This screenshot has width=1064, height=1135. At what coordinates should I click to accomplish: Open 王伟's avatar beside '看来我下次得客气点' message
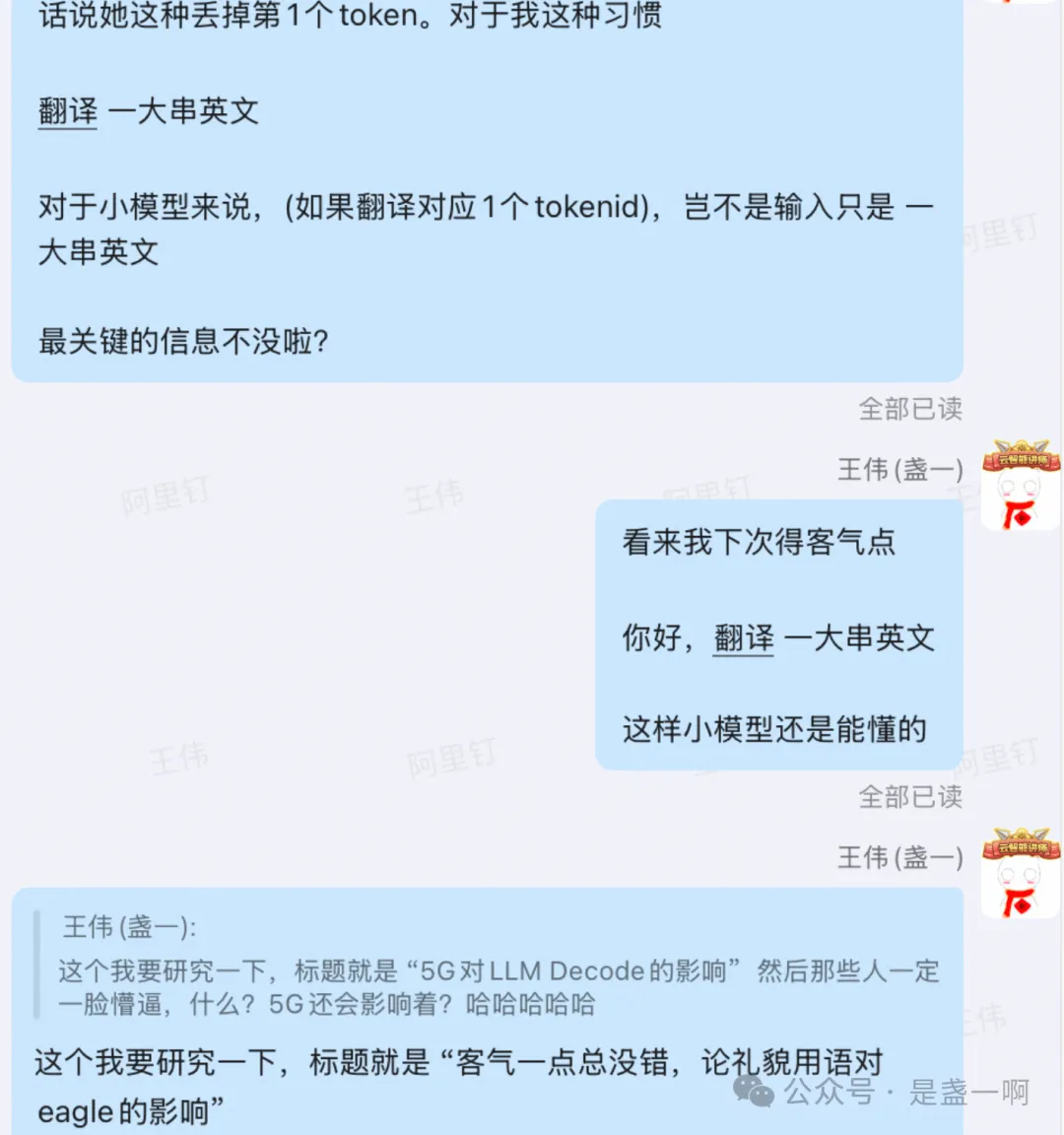(x=1021, y=485)
